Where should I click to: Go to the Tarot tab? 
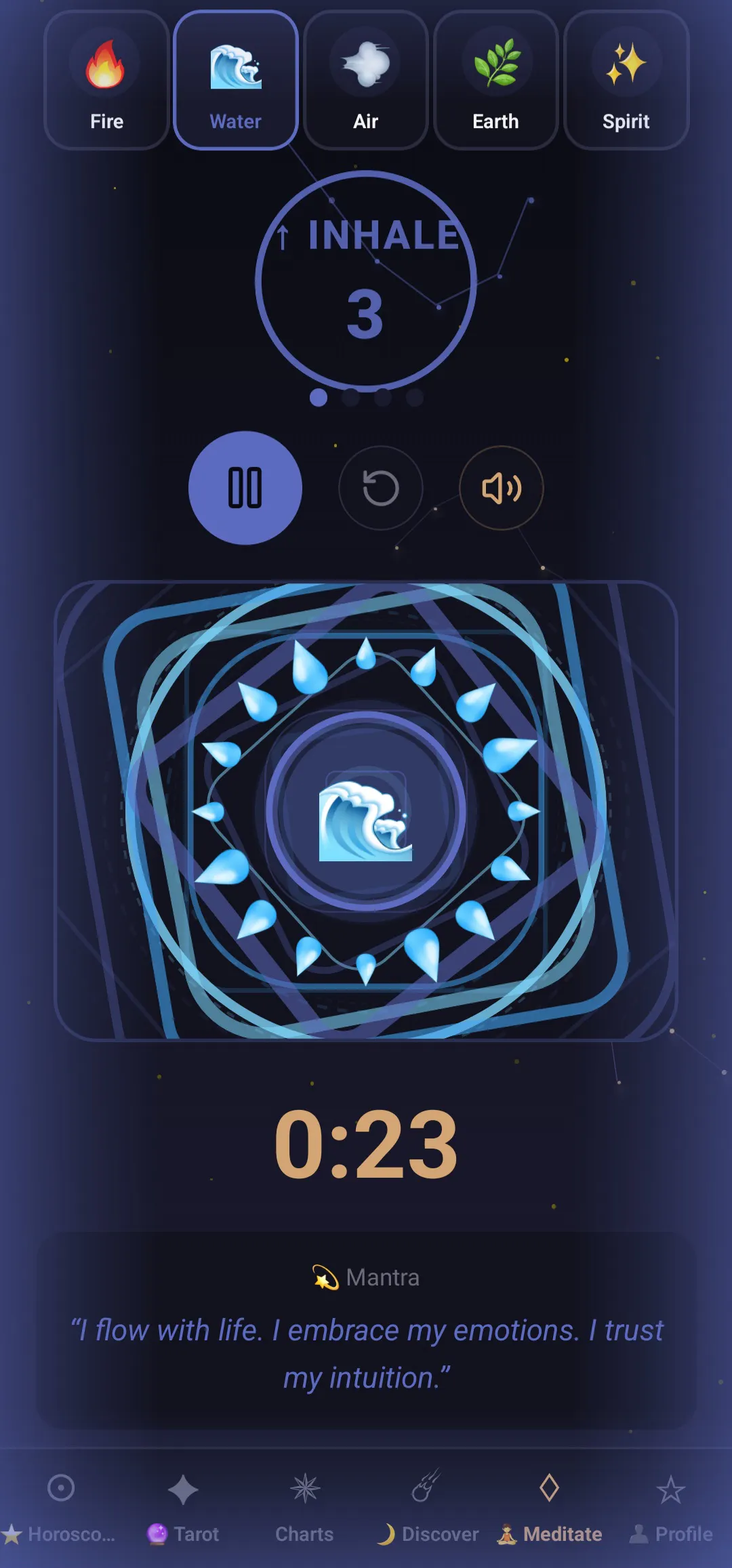(x=183, y=1508)
